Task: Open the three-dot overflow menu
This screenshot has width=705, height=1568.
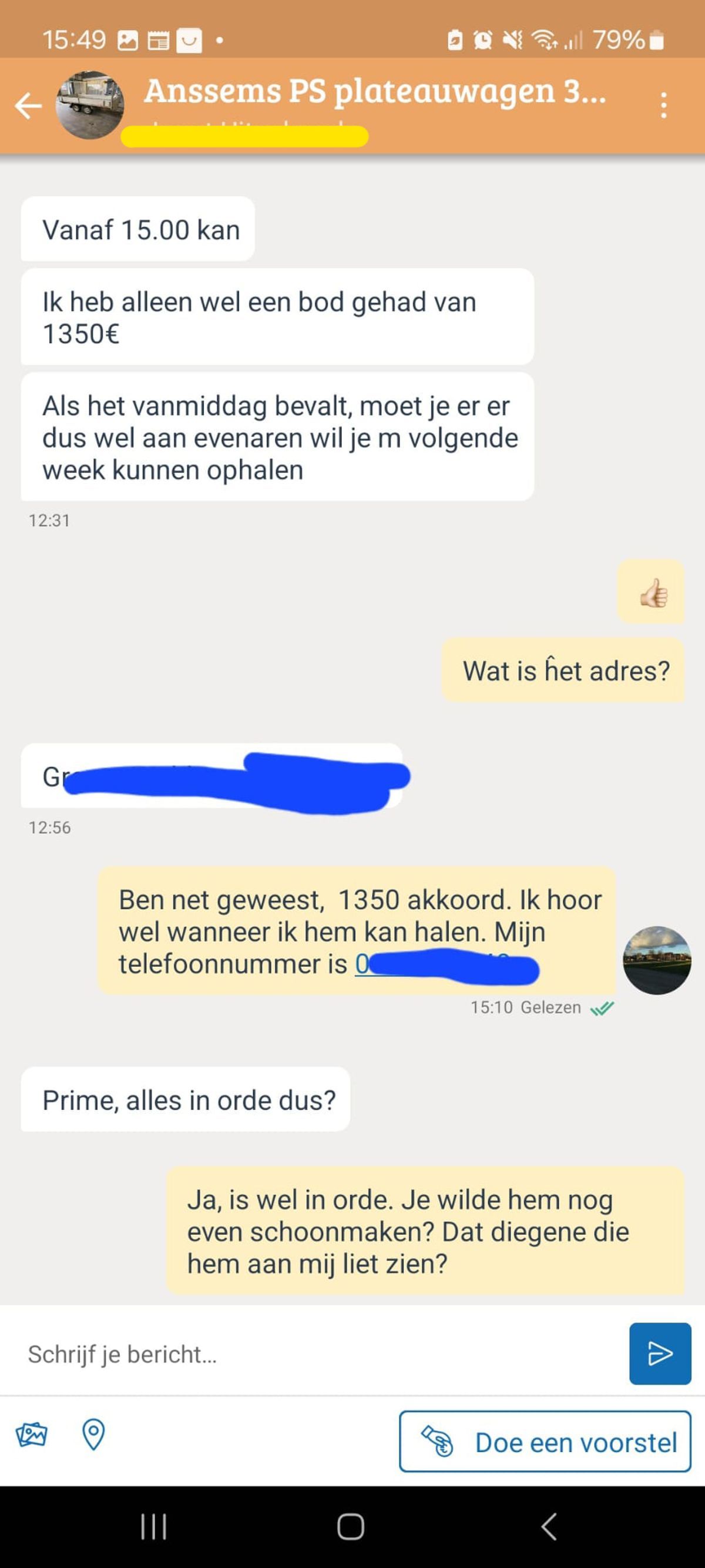Action: pyautogui.click(x=663, y=105)
